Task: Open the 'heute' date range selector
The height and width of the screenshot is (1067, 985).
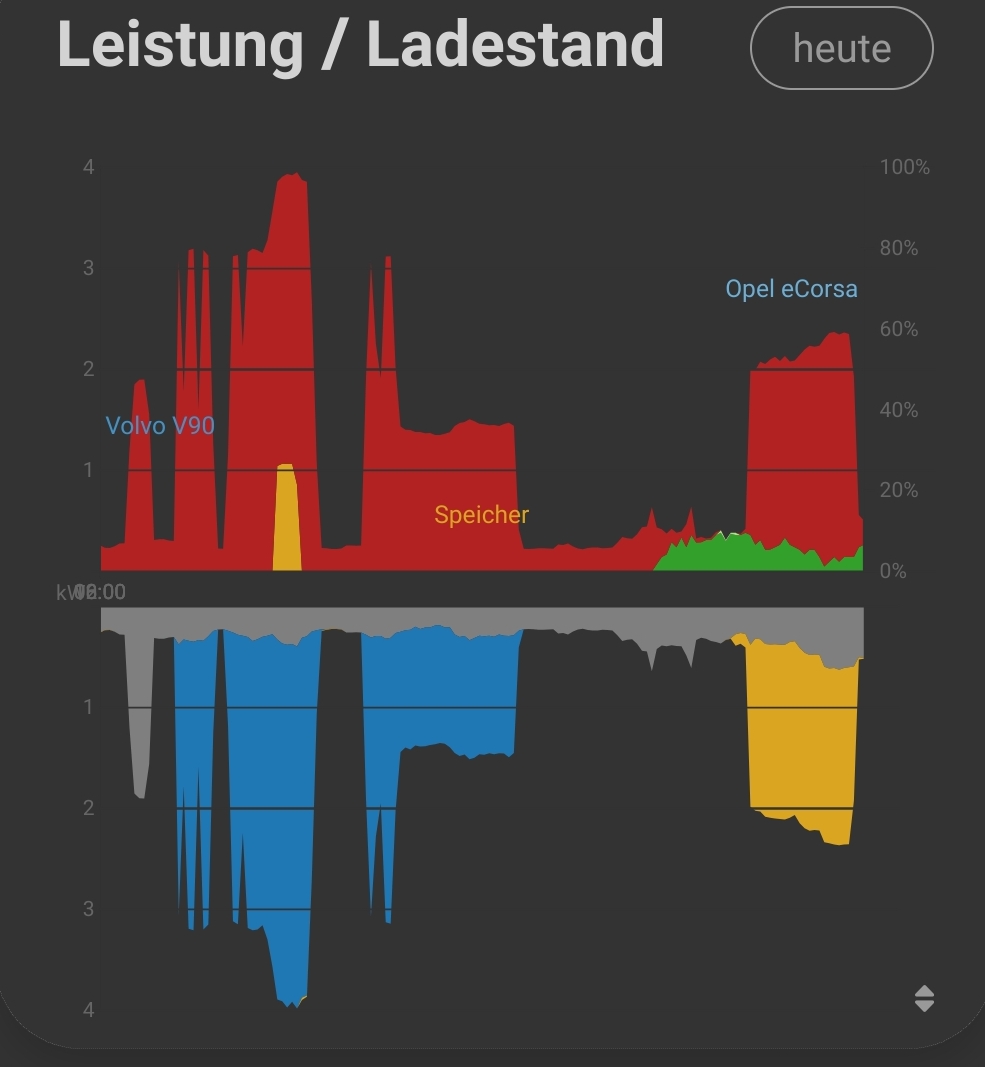Action: (841, 48)
